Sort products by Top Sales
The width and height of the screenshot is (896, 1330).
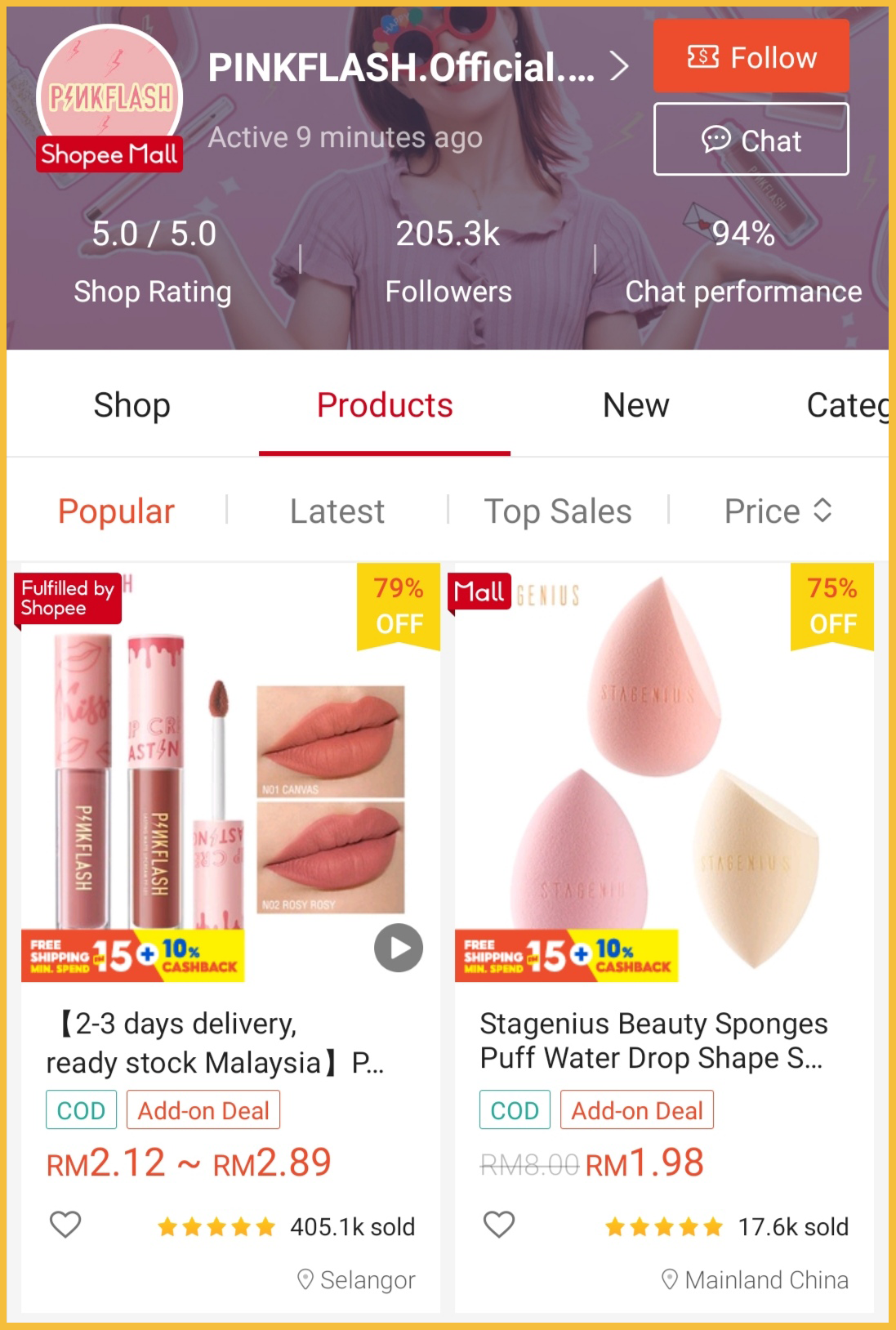coord(558,511)
